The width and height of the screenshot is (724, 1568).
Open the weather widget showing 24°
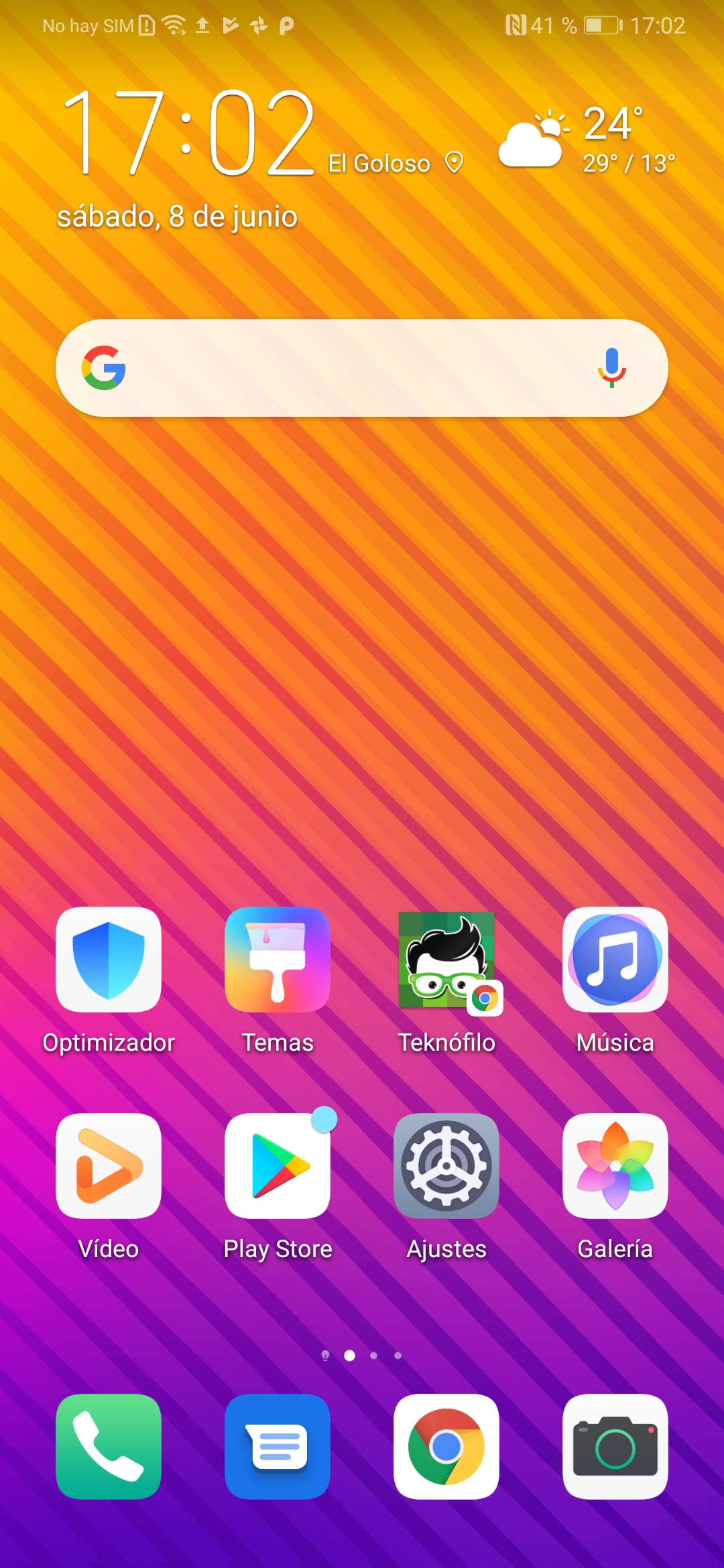coord(587,139)
